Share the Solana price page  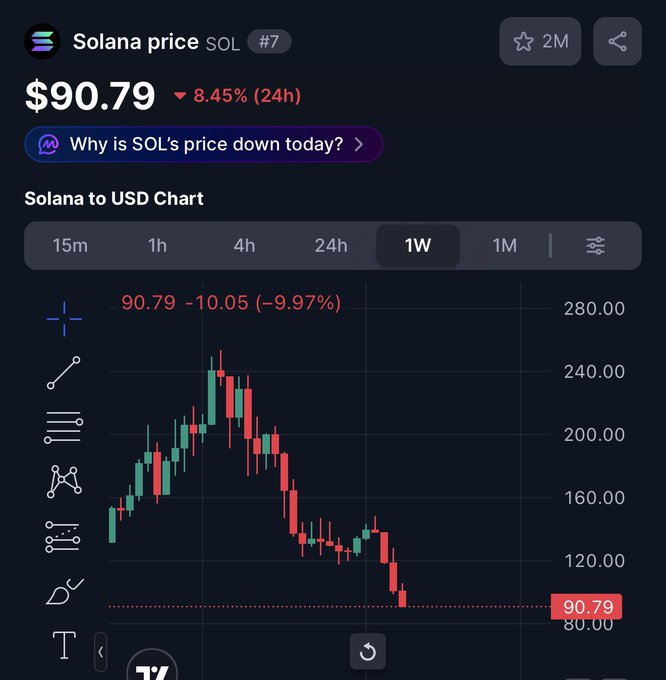pyautogui.click(x=617, y=41)
